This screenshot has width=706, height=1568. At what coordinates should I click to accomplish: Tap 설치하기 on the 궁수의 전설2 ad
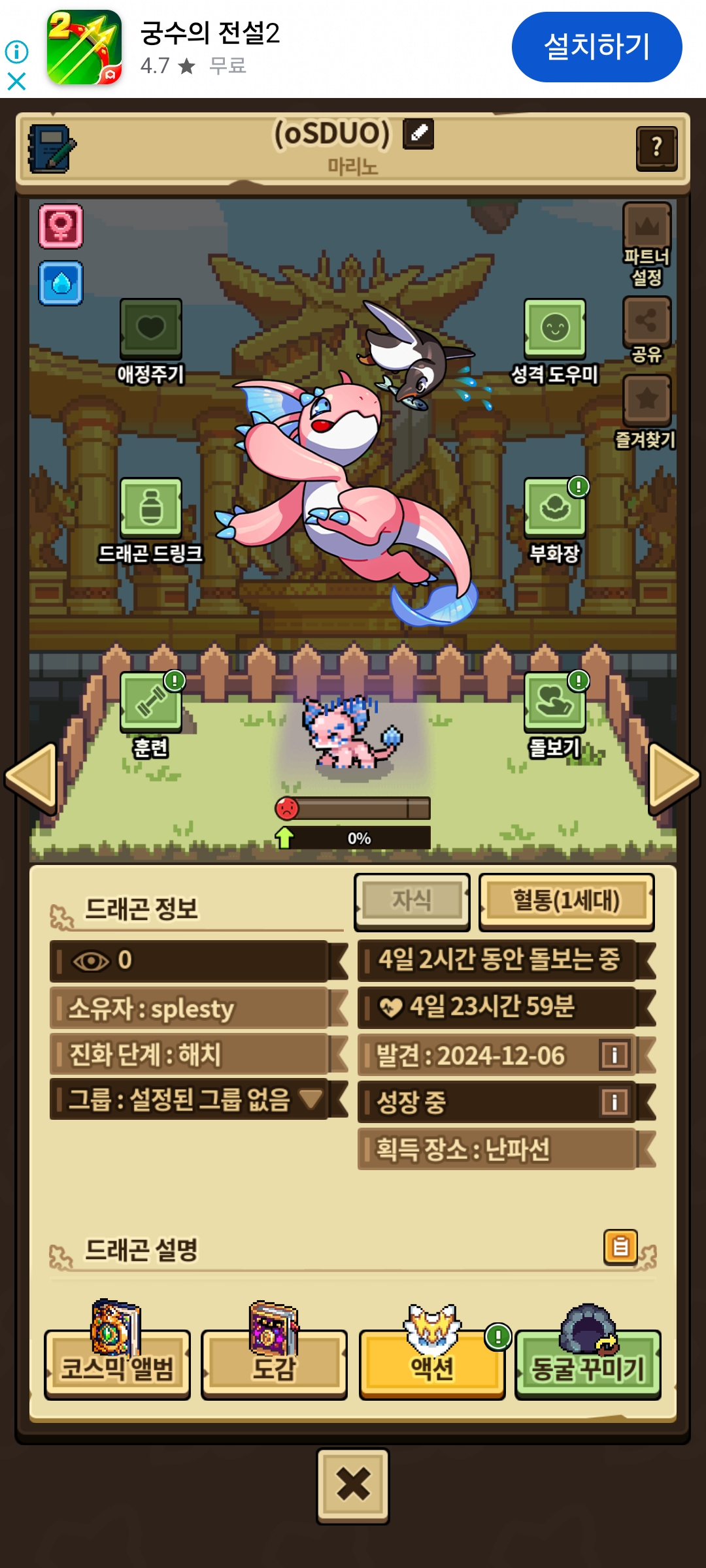coord(596,47)
